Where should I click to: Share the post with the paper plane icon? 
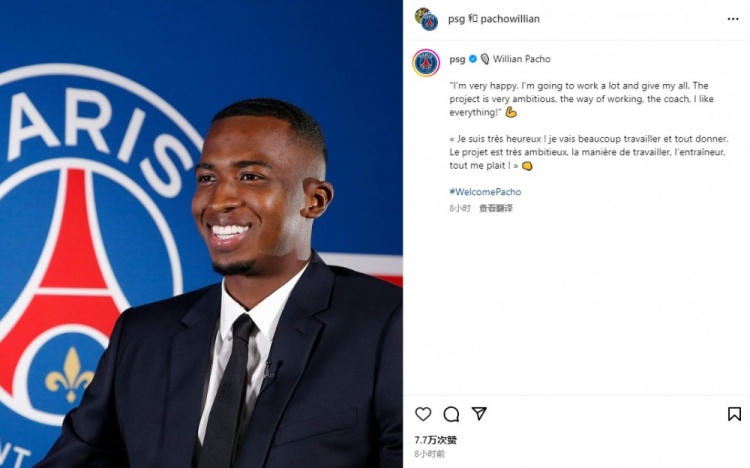pos(479,414)
